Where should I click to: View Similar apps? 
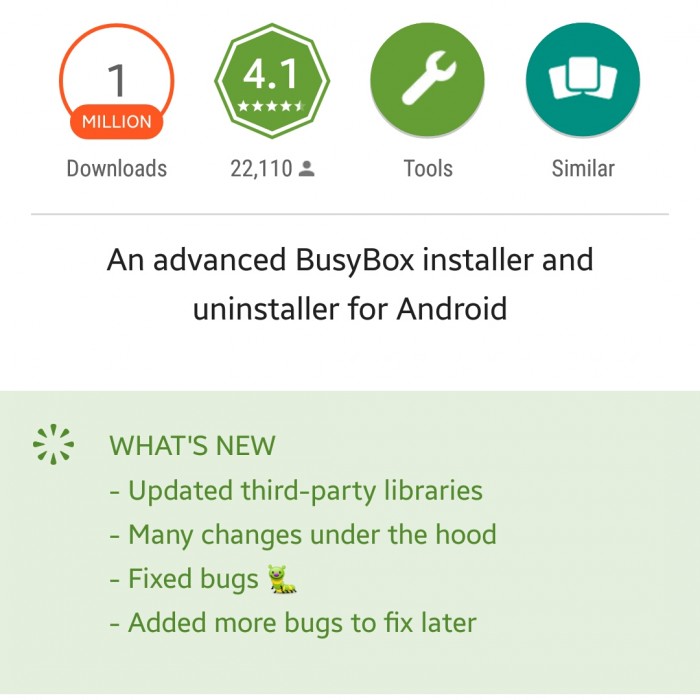click(583, 81)
